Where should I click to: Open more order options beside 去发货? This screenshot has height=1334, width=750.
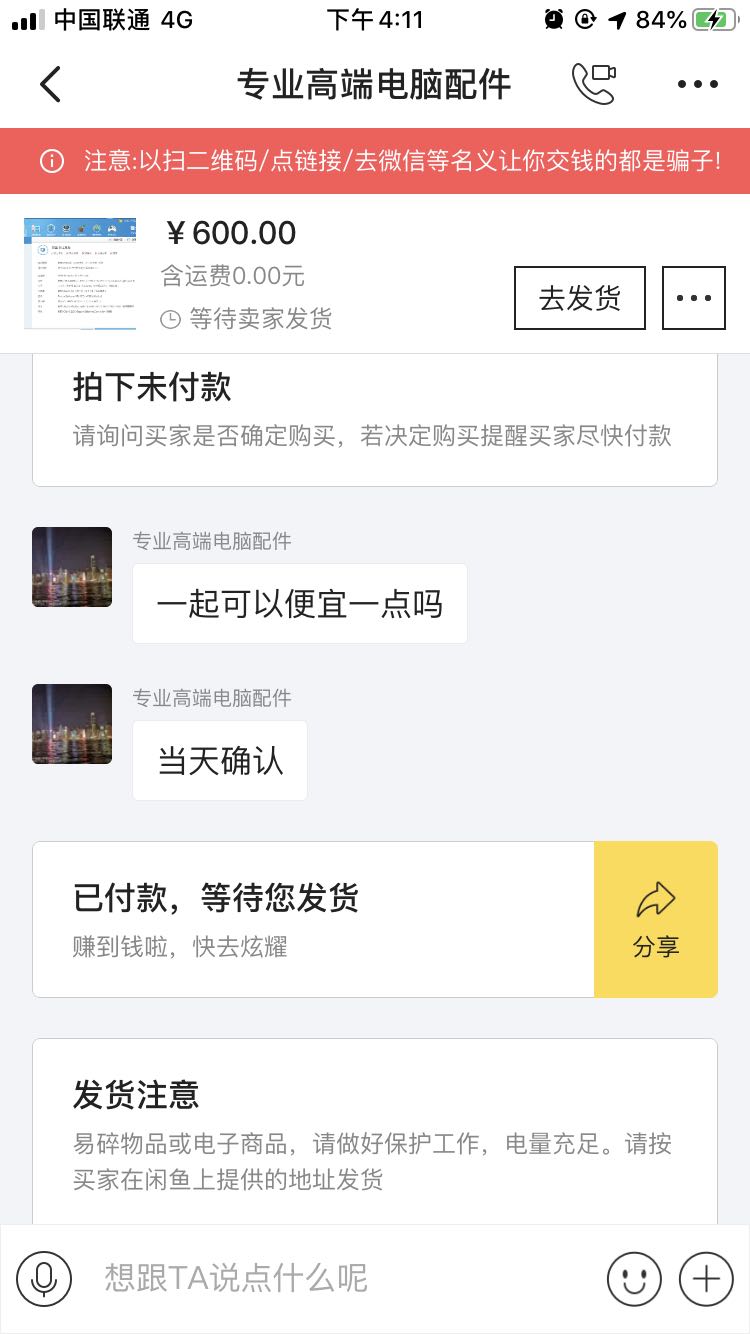tap(694, 298)
